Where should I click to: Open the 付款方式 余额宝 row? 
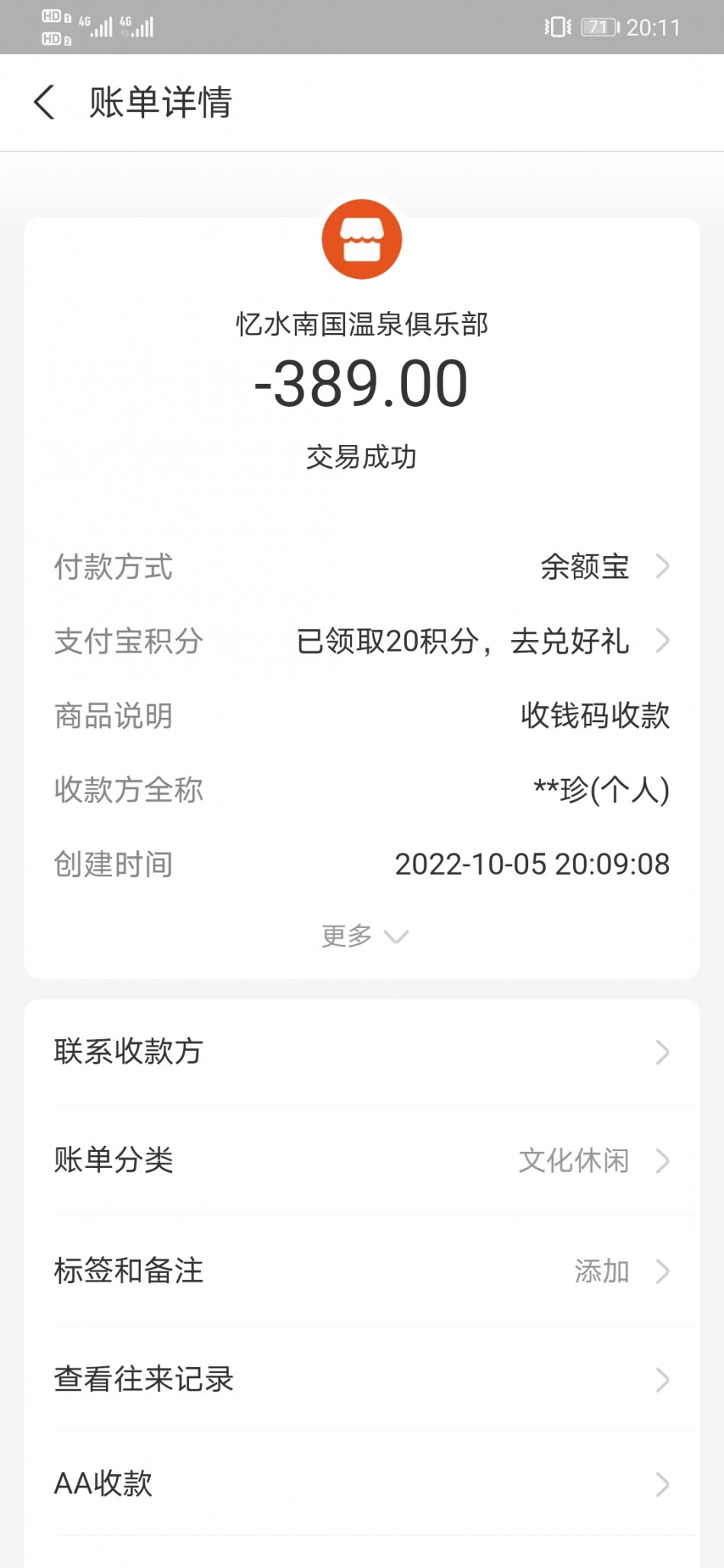click(x=602, y=567)
